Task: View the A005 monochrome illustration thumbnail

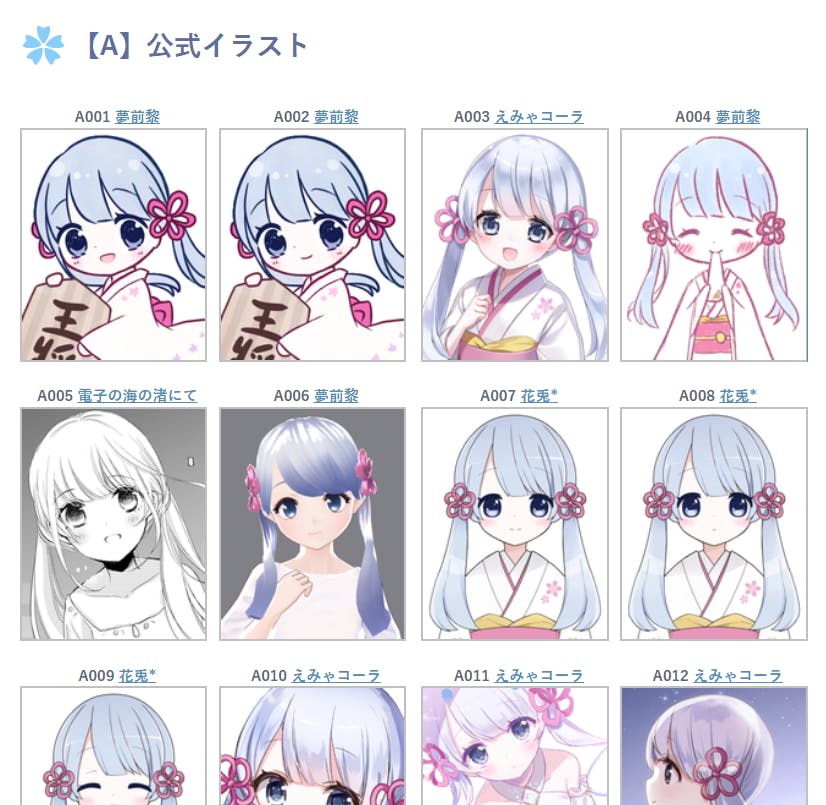Action: (113, 524)
